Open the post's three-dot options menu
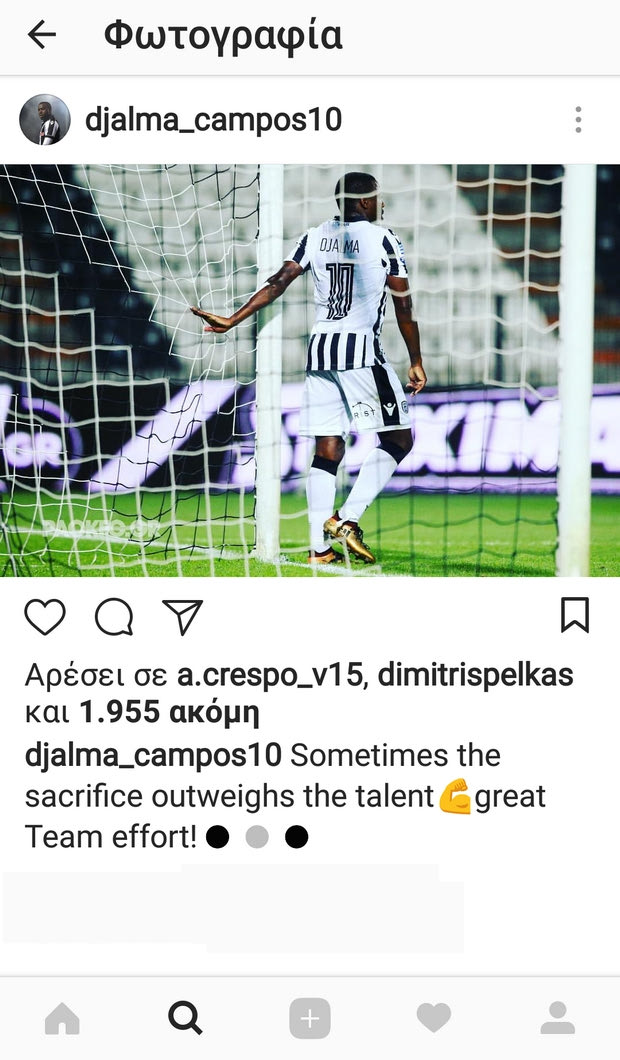This screenshot has height=1060, width=620. tap(578, 121)
